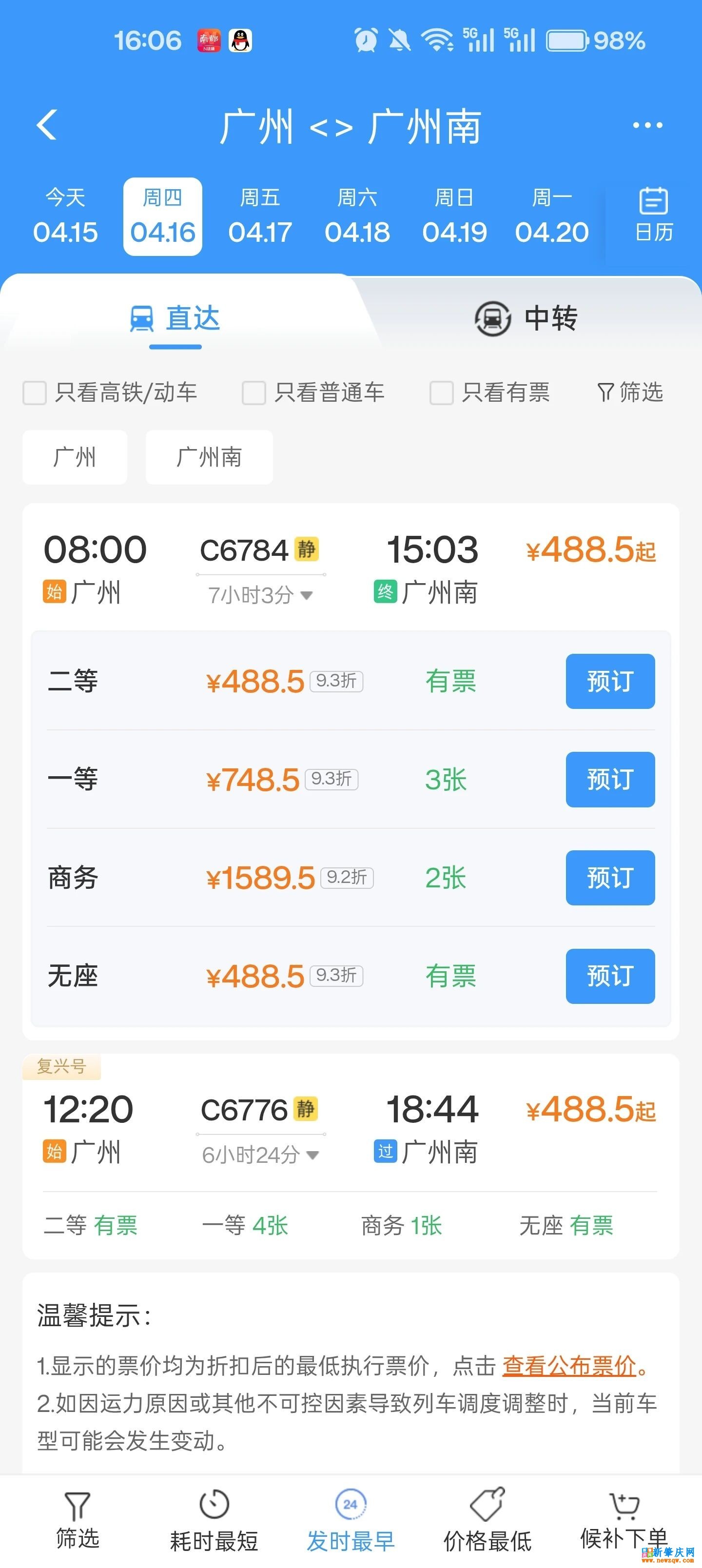Open the calendar 日历 icon

click(x=652, y=215)
